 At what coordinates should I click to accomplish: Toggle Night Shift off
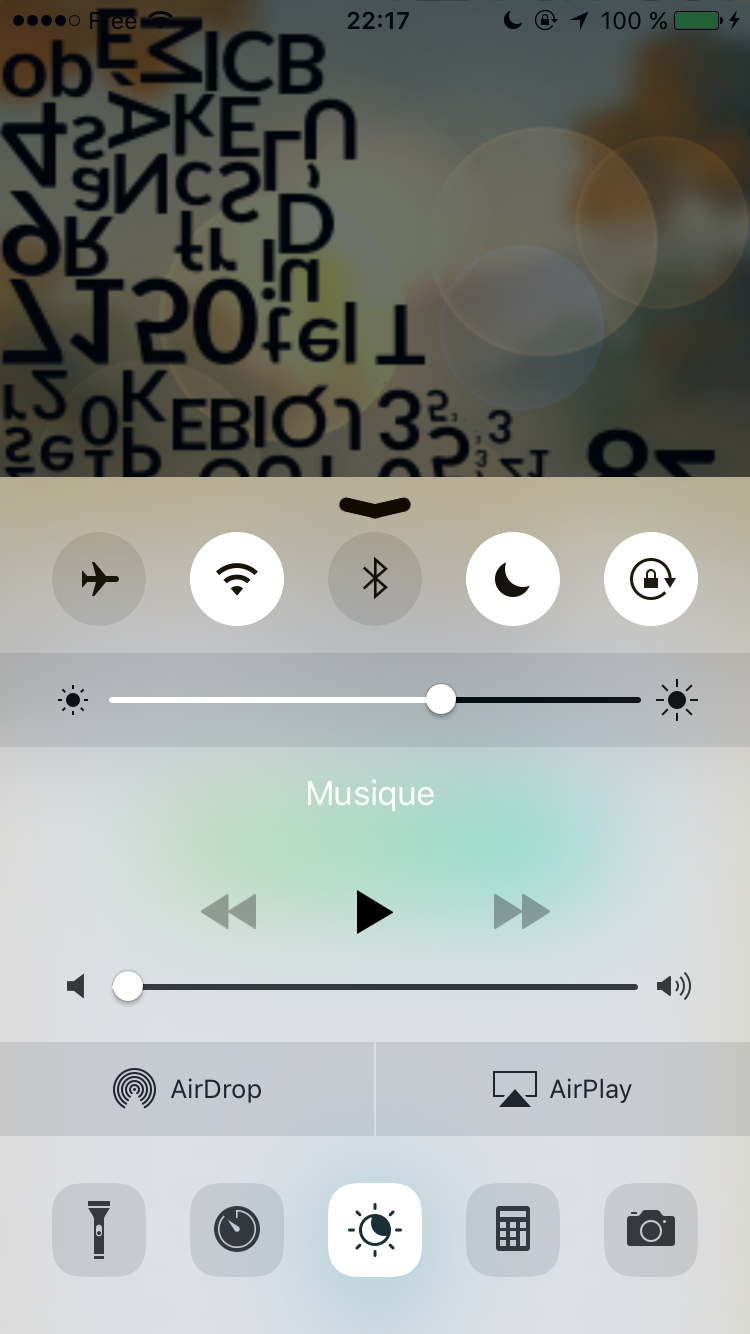[375, 1230]
